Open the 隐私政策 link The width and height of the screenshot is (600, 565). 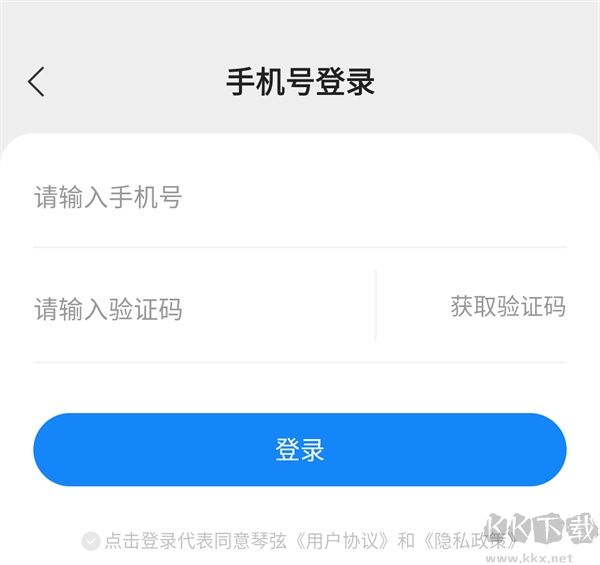(470, 541)
